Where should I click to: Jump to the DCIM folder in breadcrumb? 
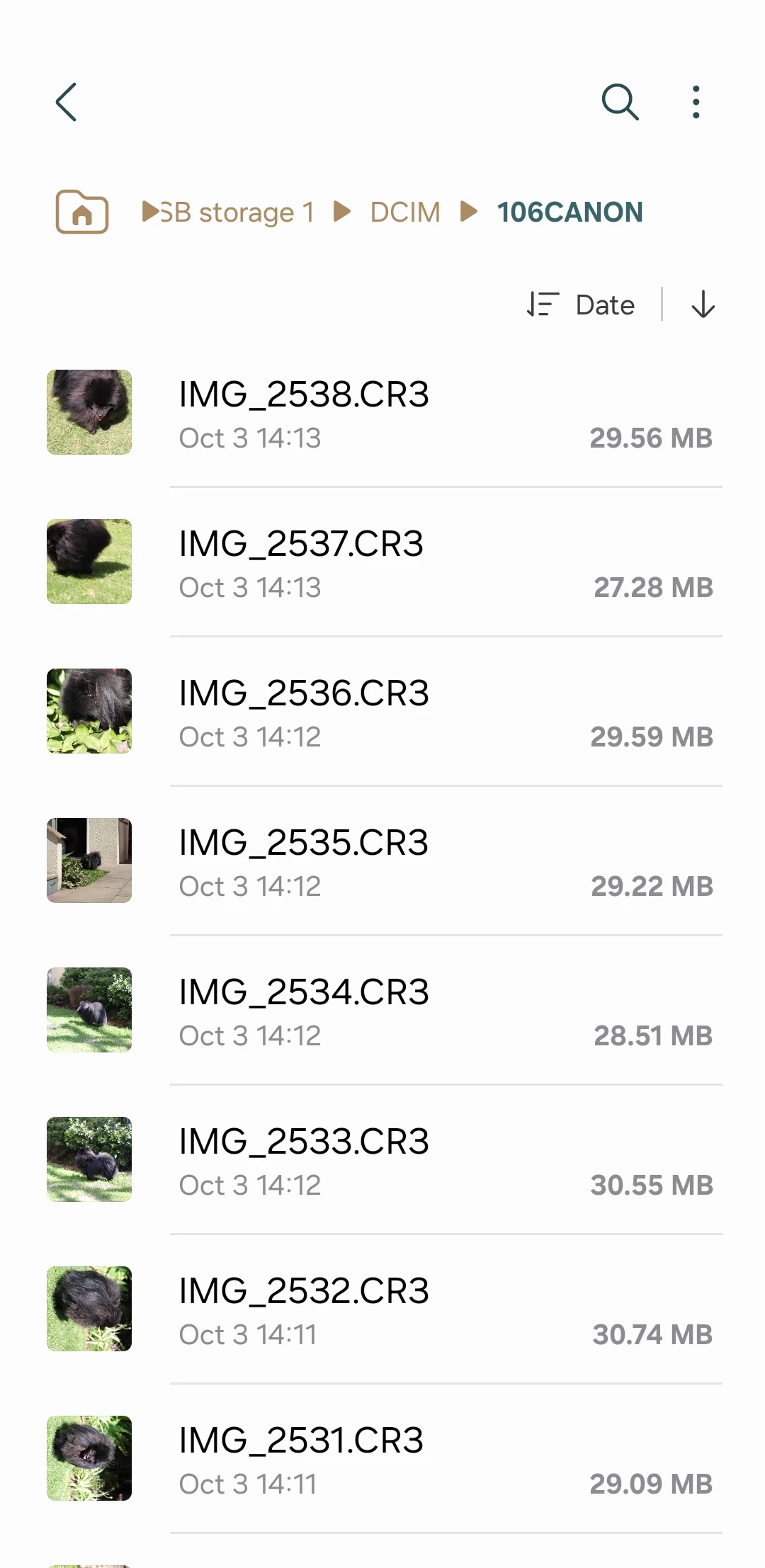404,212
